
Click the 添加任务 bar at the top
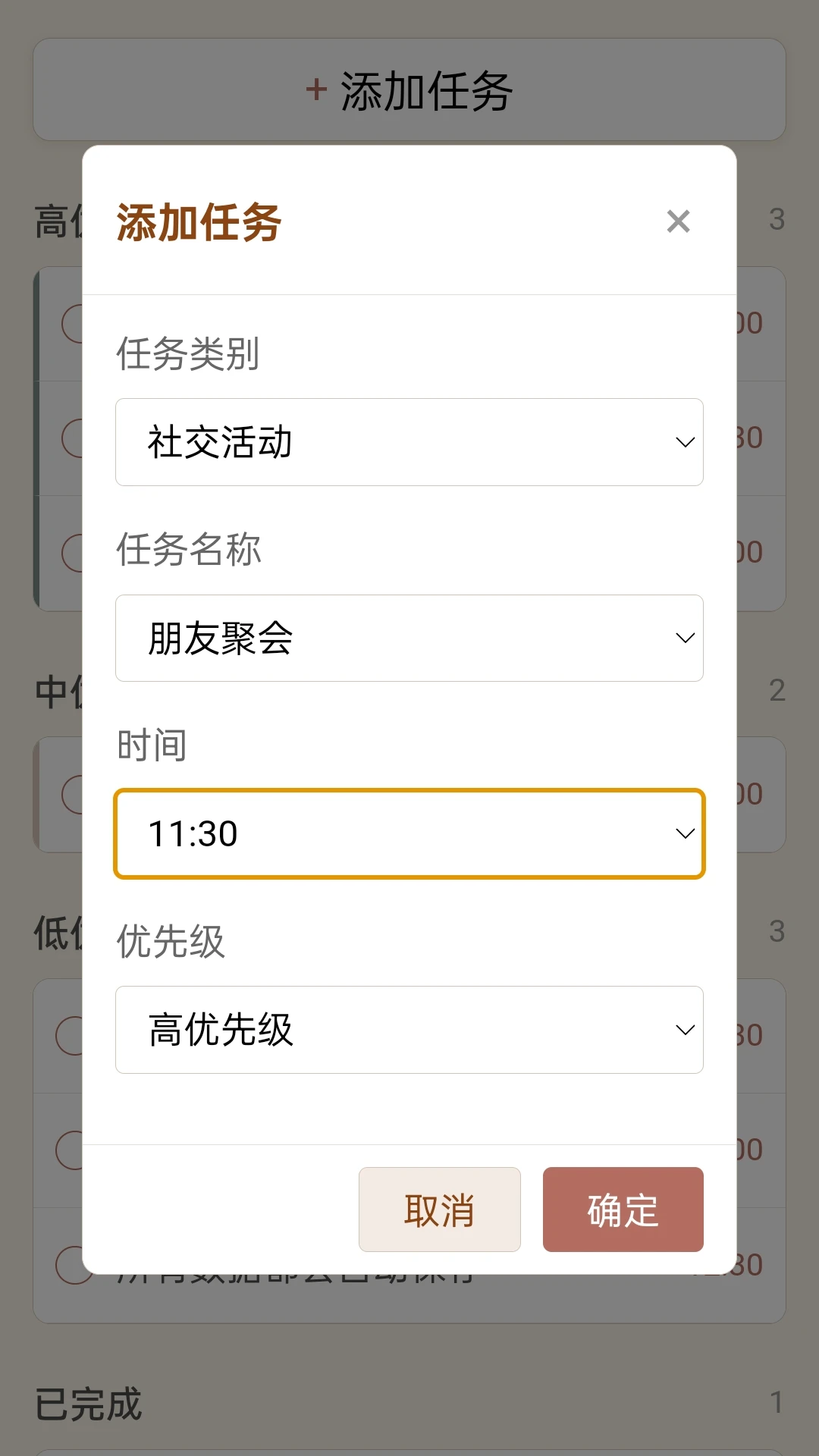click(x=409, y=89)
